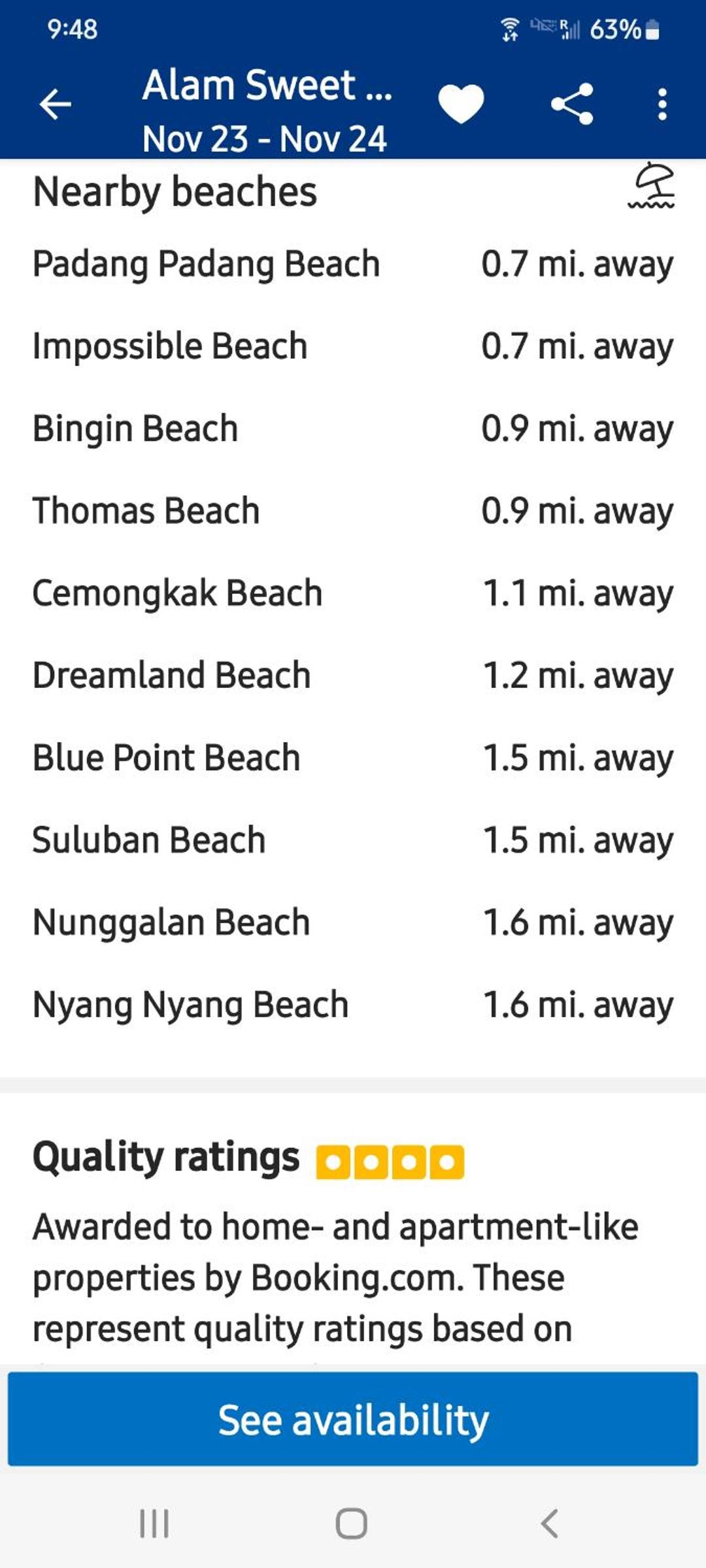Go back using the header arrow
Viewport: 706px width, 1568px height.
pos(55,105)
